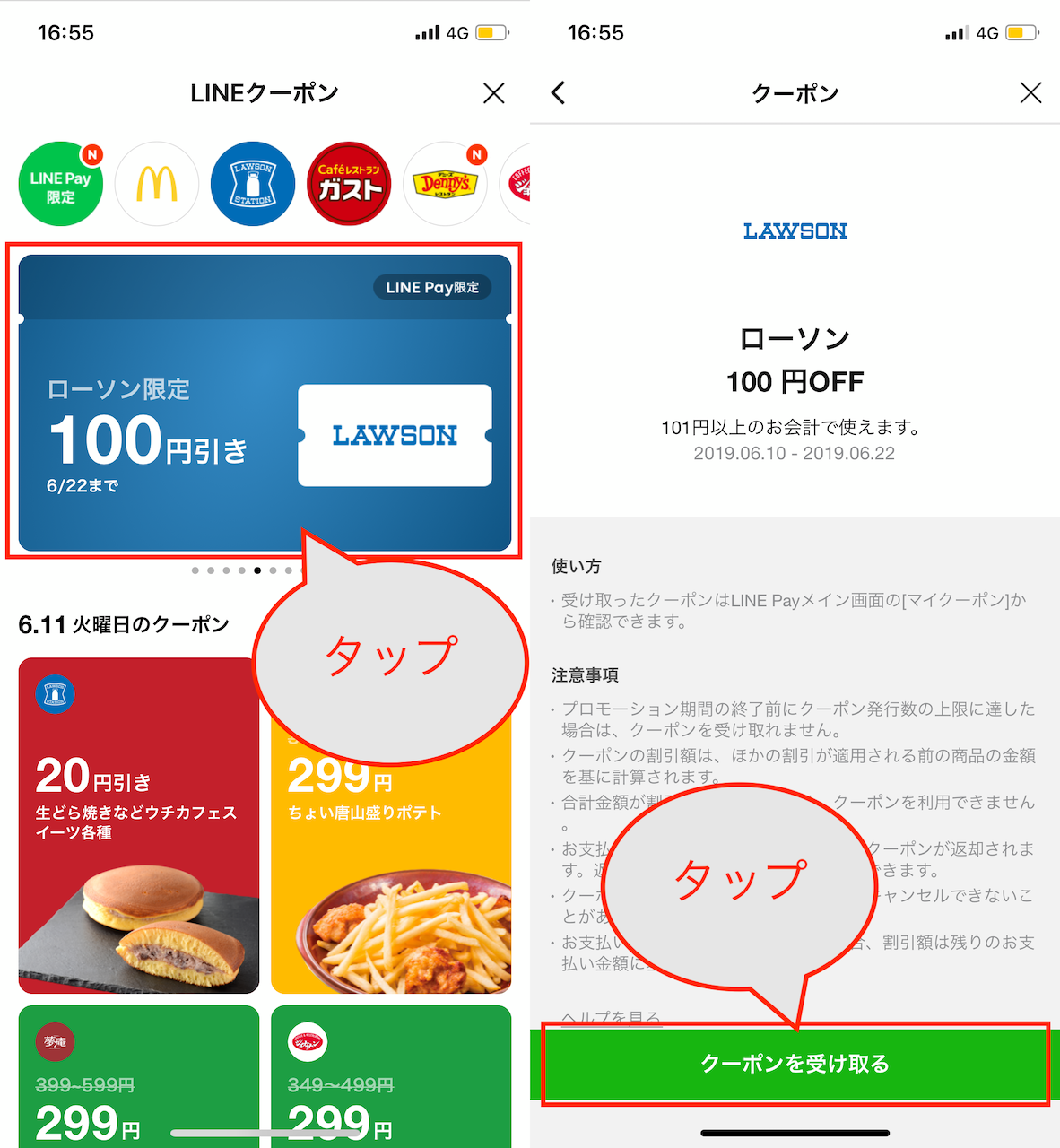Open McDonald's coupons from the brand row
Image resolution: width=1060 pixels, height=1148 pixels.
pos(157,184)
